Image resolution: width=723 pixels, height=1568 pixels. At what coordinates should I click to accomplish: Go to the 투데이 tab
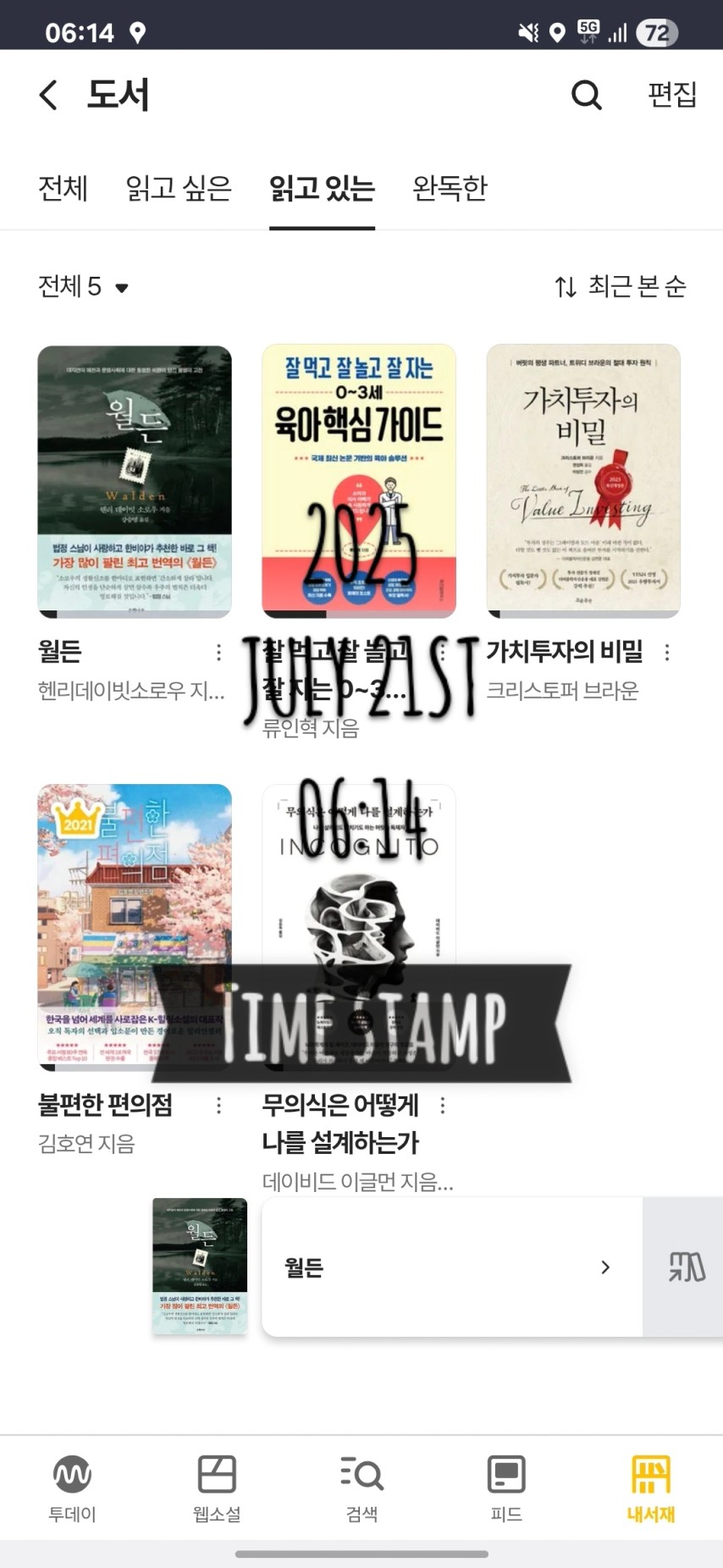72,1488
